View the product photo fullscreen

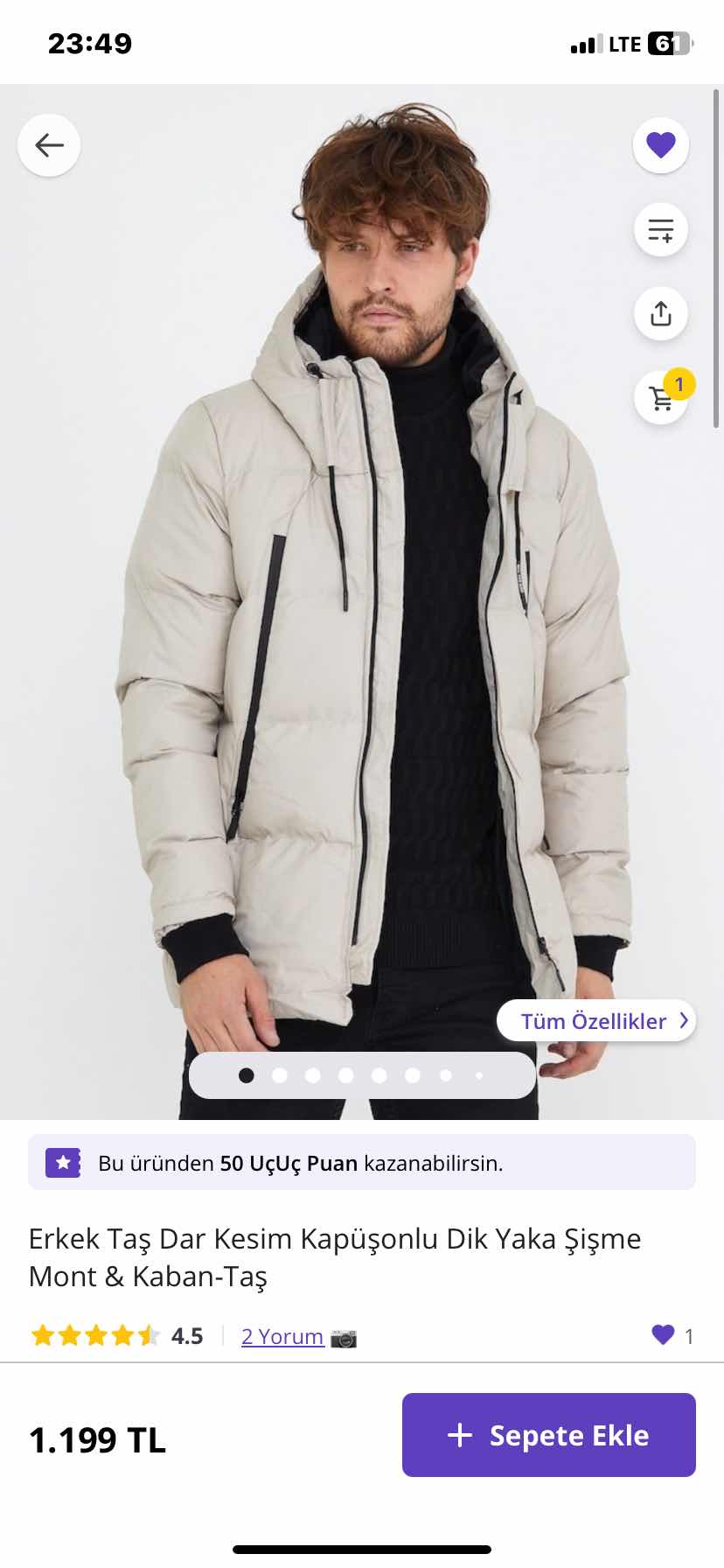click(362, 612)
